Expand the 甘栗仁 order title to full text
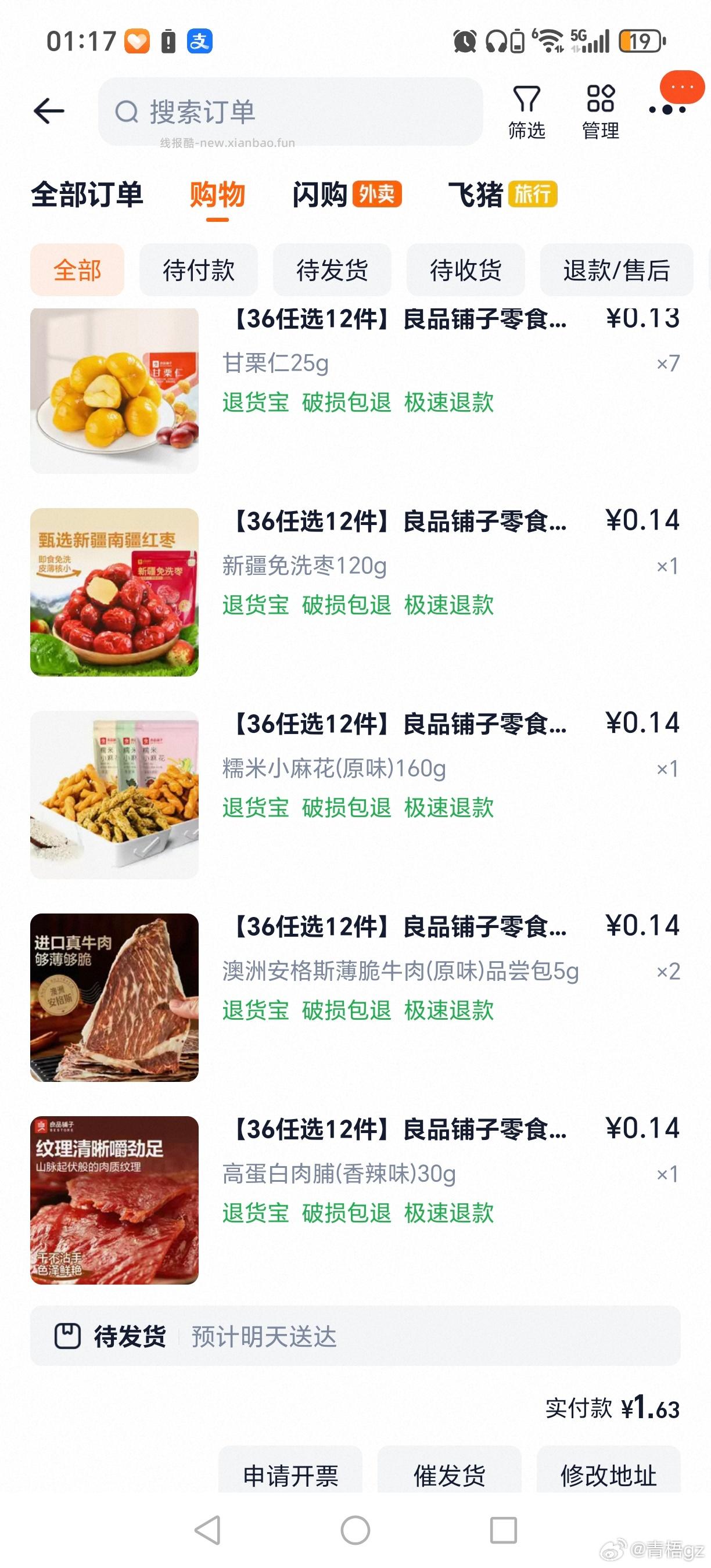This screenshot has width=711, height=1568. (396, 321)
